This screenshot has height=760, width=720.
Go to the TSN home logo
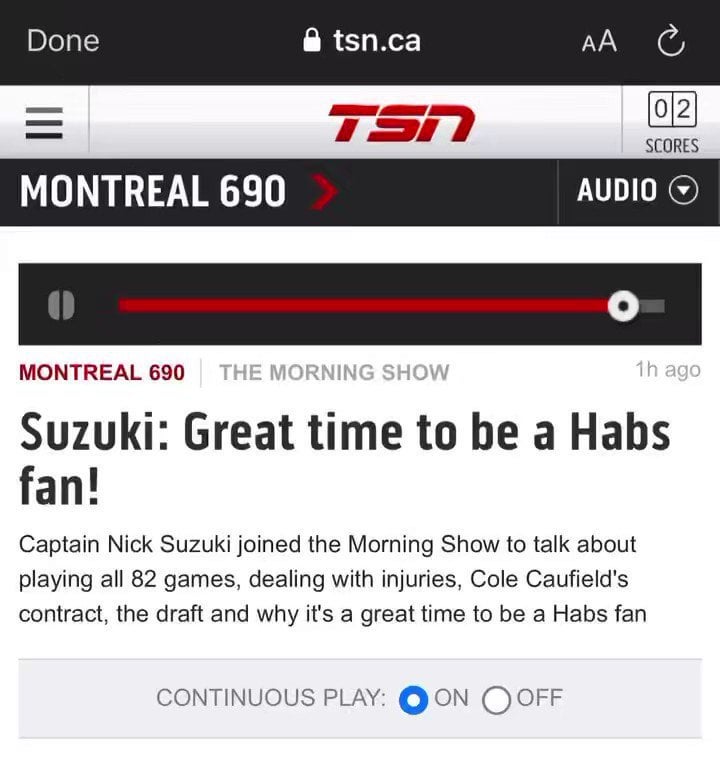[400, 122]
